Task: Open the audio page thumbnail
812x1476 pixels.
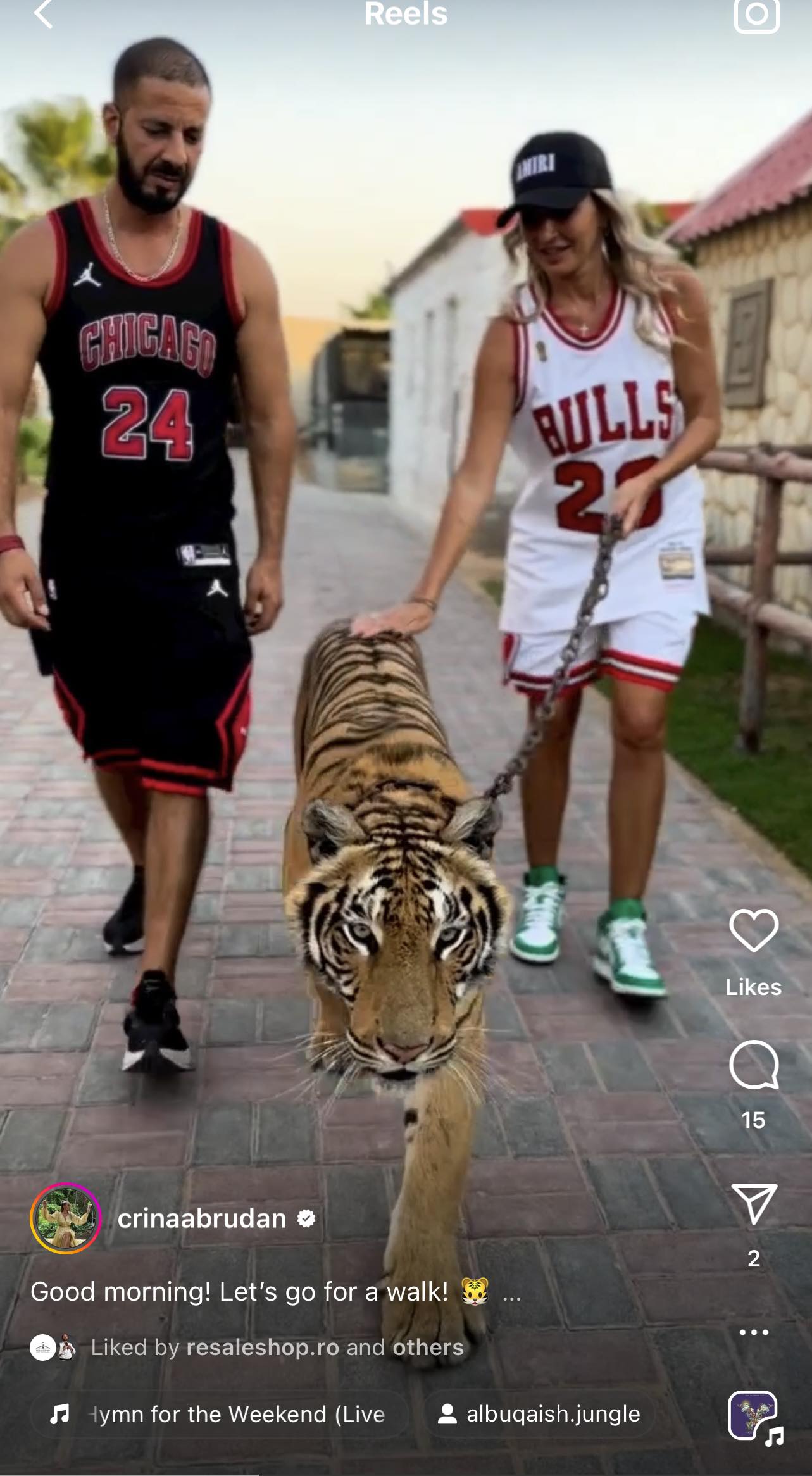Action: click(x=753, y=1415)
